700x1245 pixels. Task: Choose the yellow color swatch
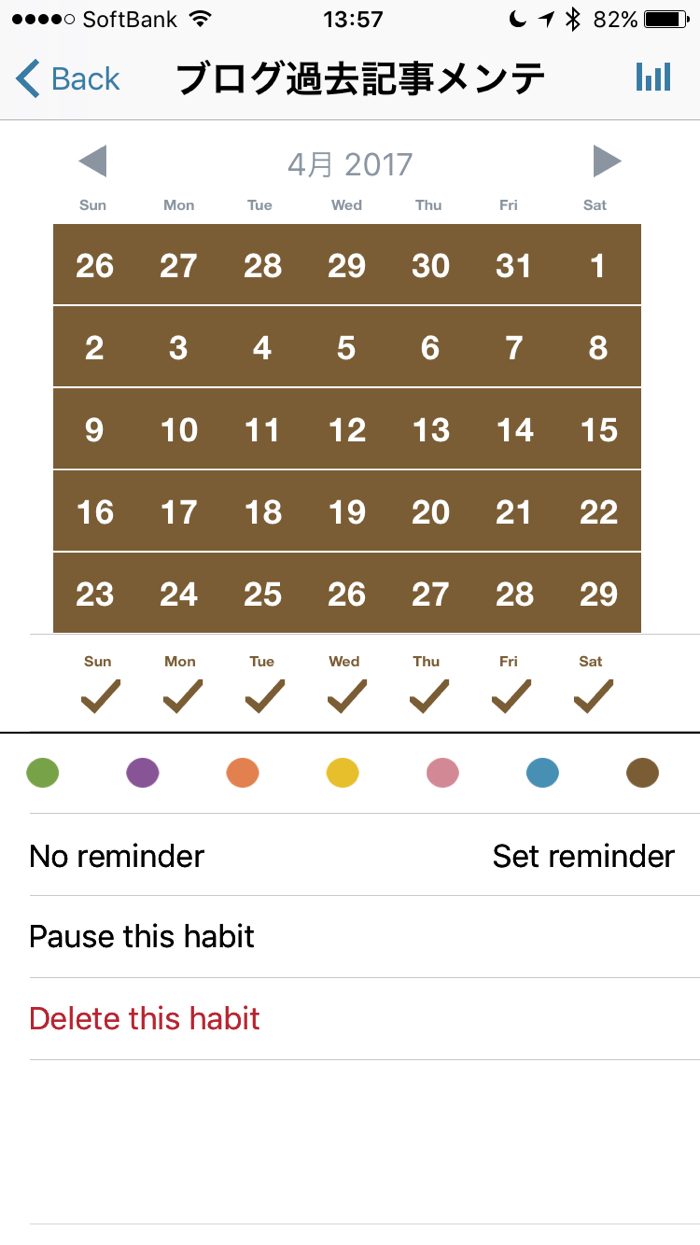tap(343, 773)
